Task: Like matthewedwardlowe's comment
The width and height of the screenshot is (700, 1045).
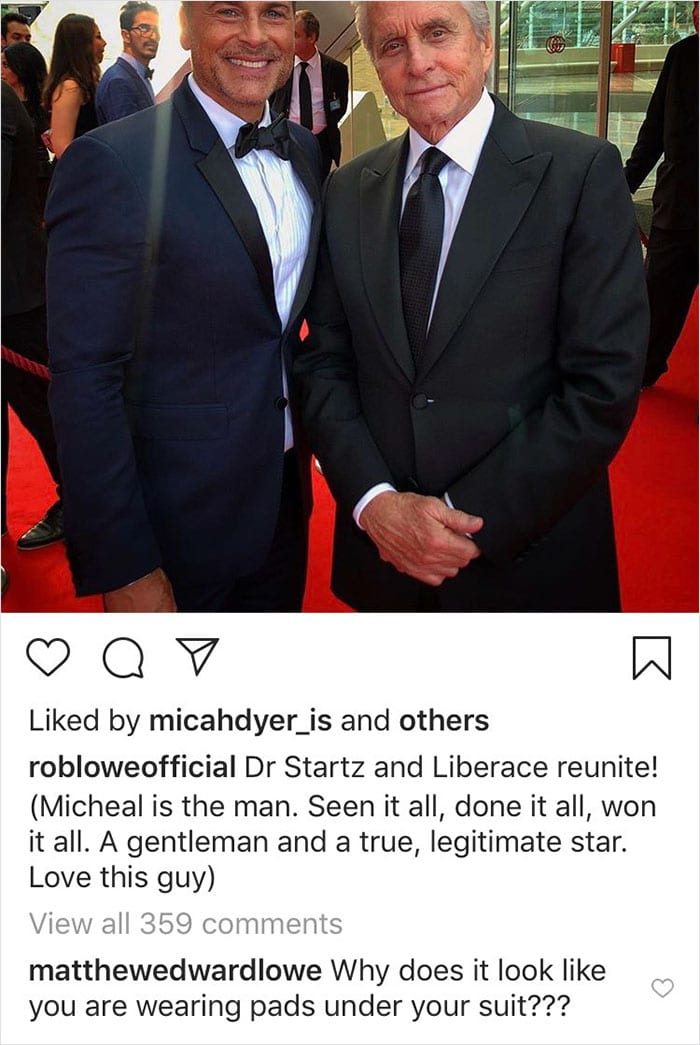Action: coord(662,988)
